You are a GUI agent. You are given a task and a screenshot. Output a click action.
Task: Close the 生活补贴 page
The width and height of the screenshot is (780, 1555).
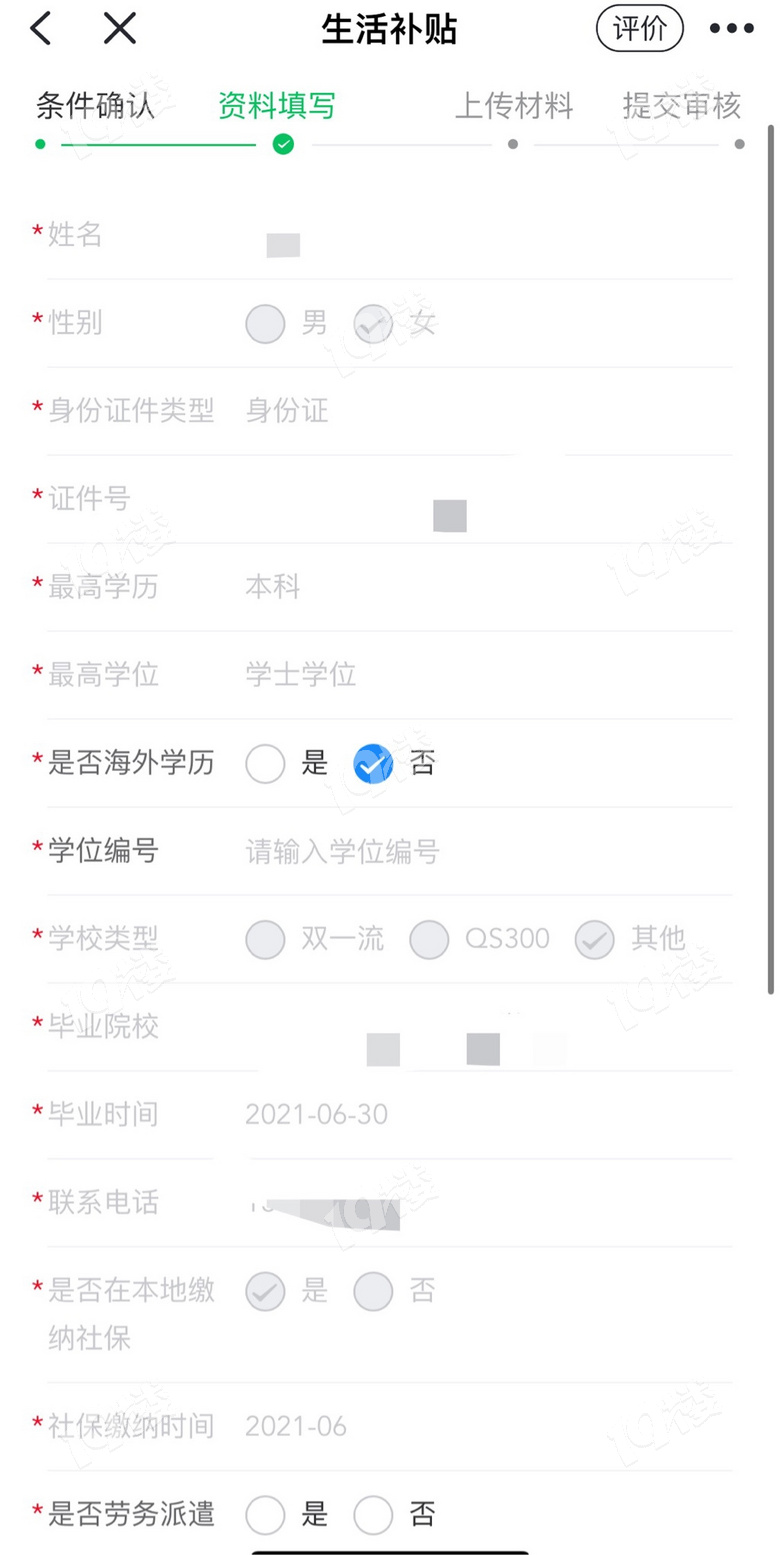[120, 29]
